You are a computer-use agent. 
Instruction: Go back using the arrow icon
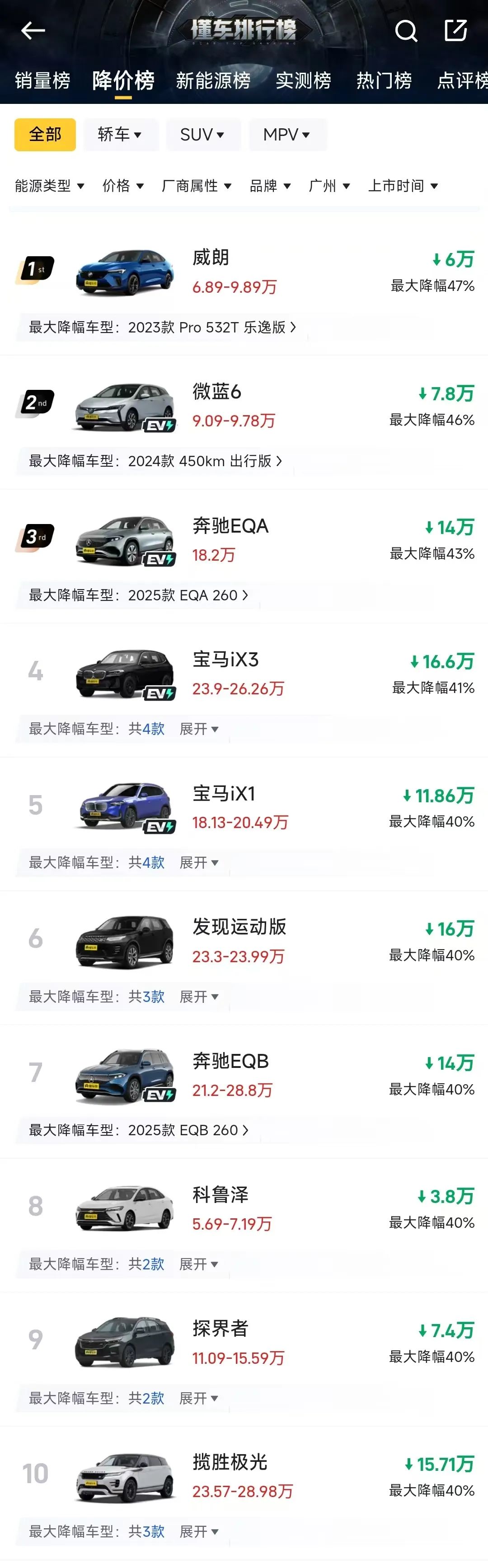tap(33, 30)
